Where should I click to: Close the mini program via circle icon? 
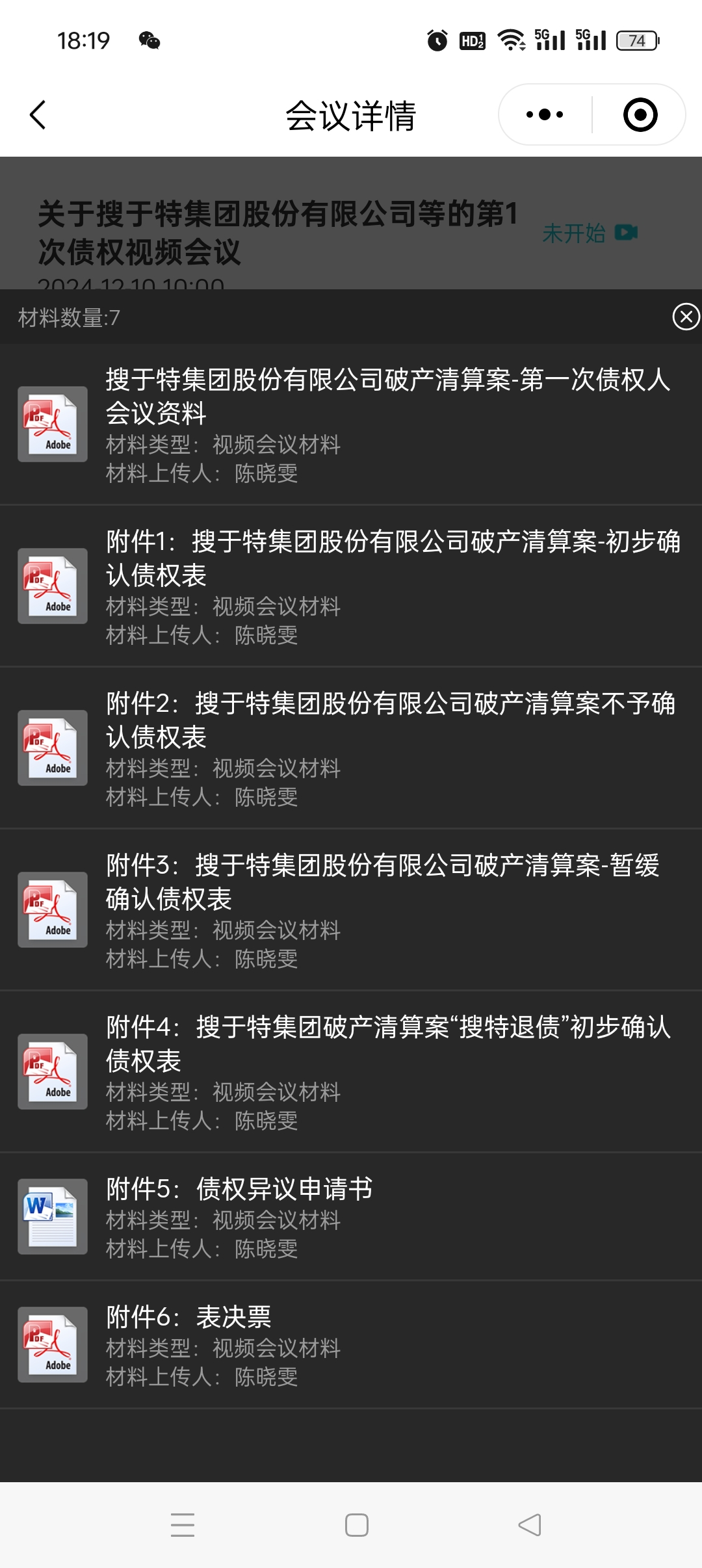[x=640, y=115]
